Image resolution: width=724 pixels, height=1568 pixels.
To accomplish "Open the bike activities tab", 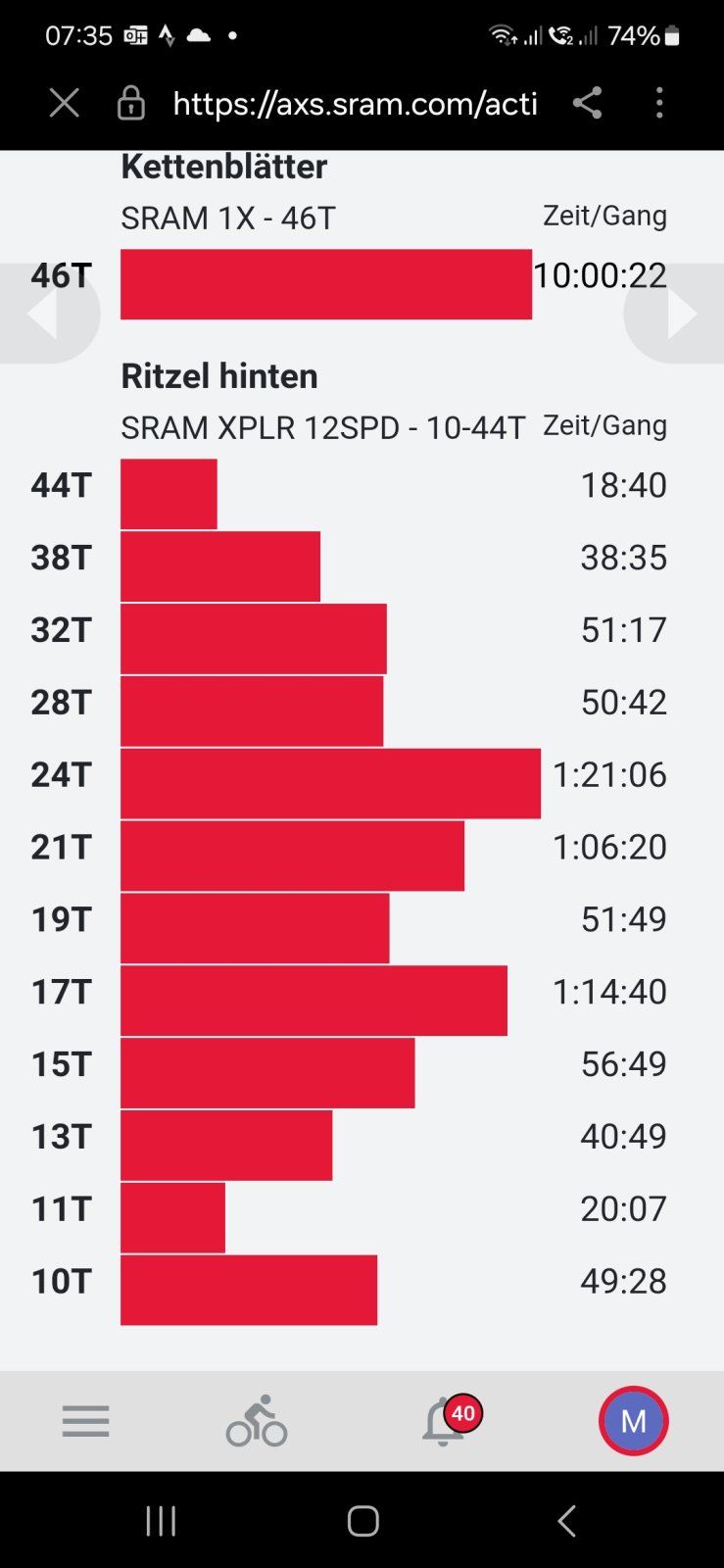I will click(257, 1421).
